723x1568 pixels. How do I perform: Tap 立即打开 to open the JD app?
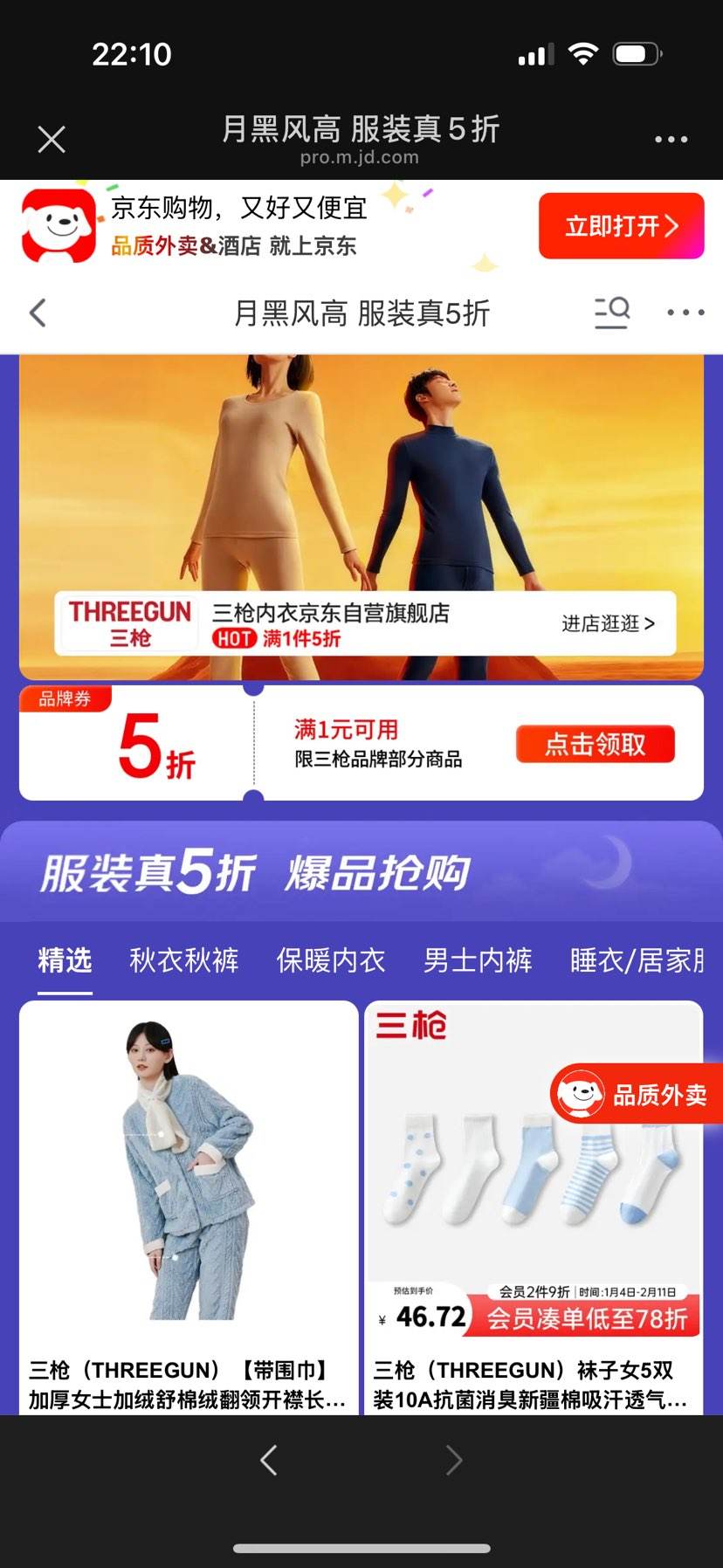[x=621, y=225]
